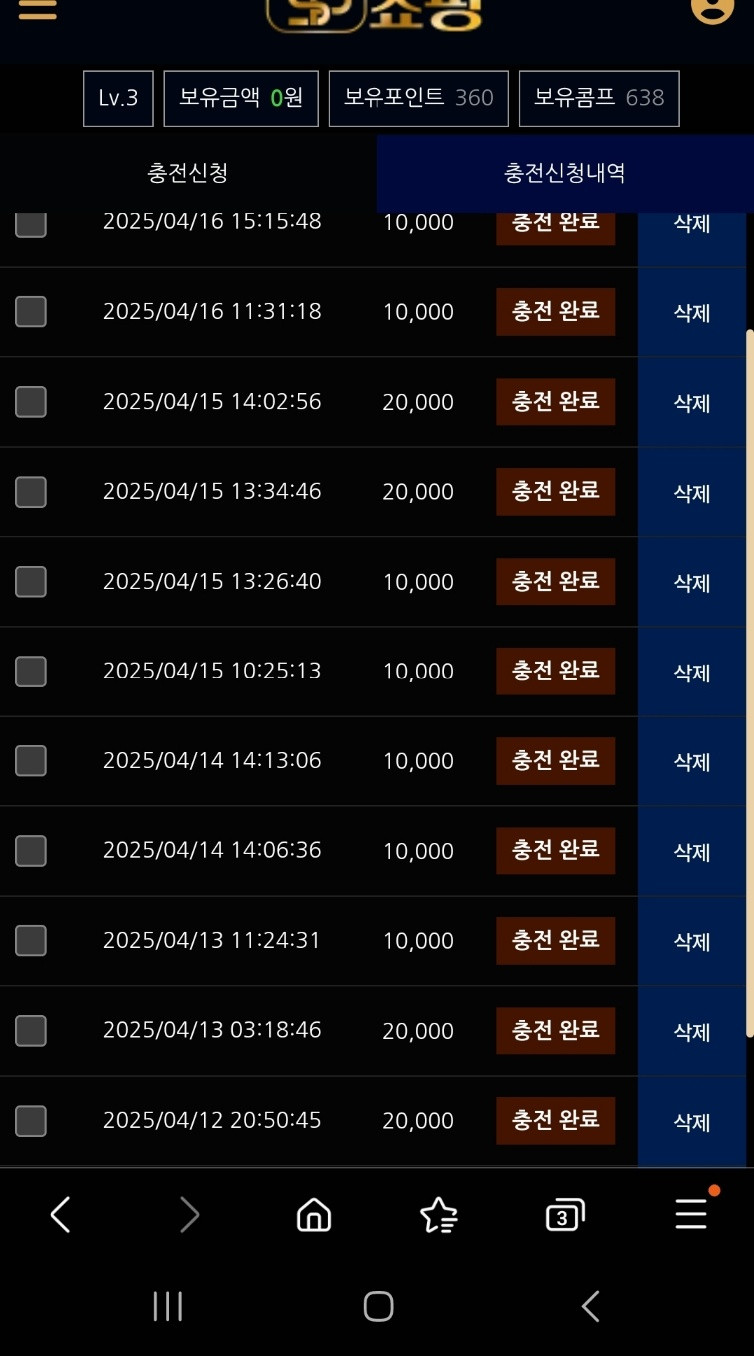The width and height of the screenshot is (754, 1356).
Task: Tick the checkbox for 2025/04/15 14:02:56
Action: 31,402
